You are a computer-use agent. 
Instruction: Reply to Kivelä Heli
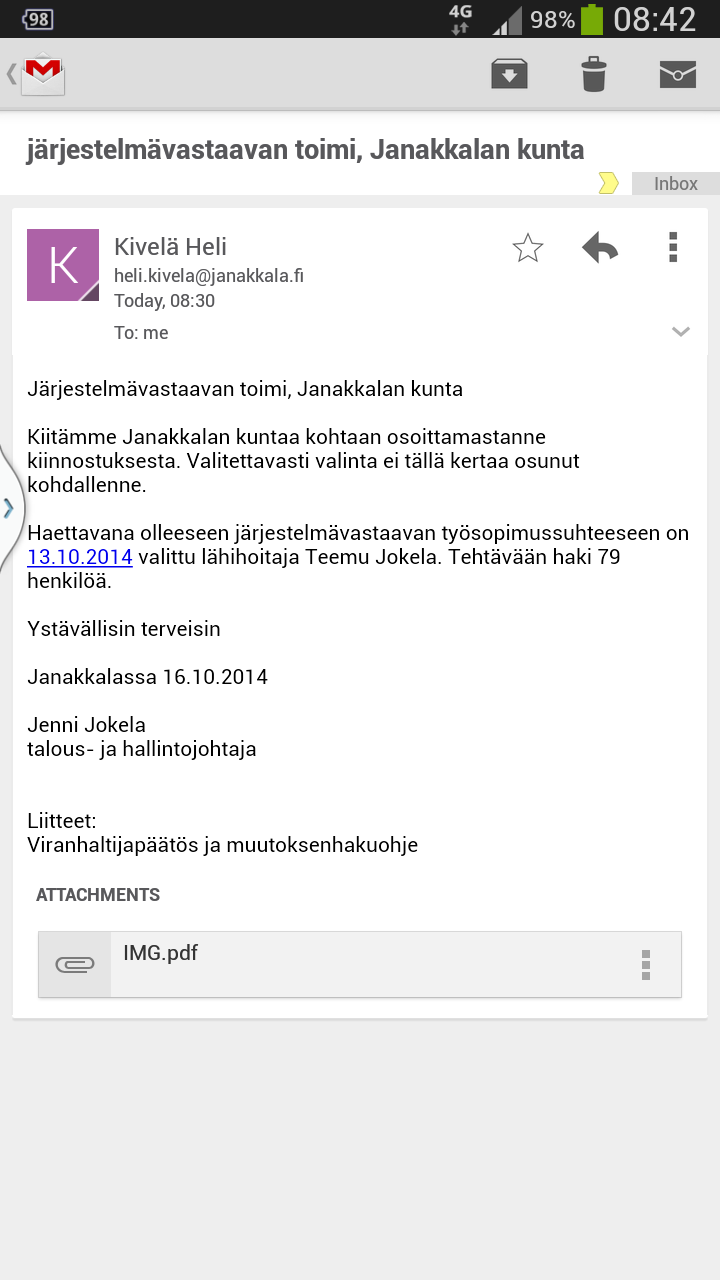click(600, 248)
